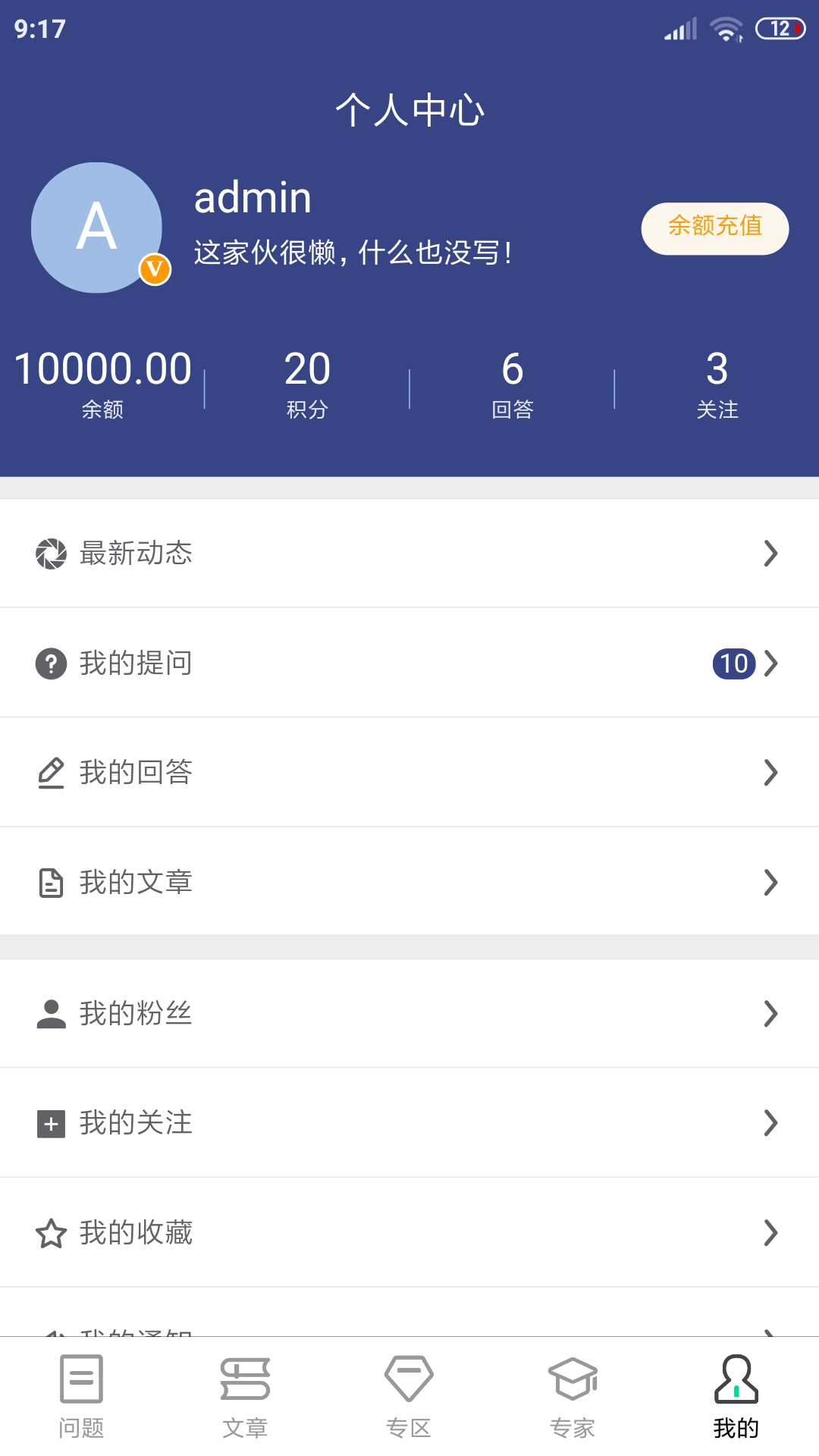
Task: Select the camera icon beside 最新动态
Action: pyautogui.click(x=51, y=553)
